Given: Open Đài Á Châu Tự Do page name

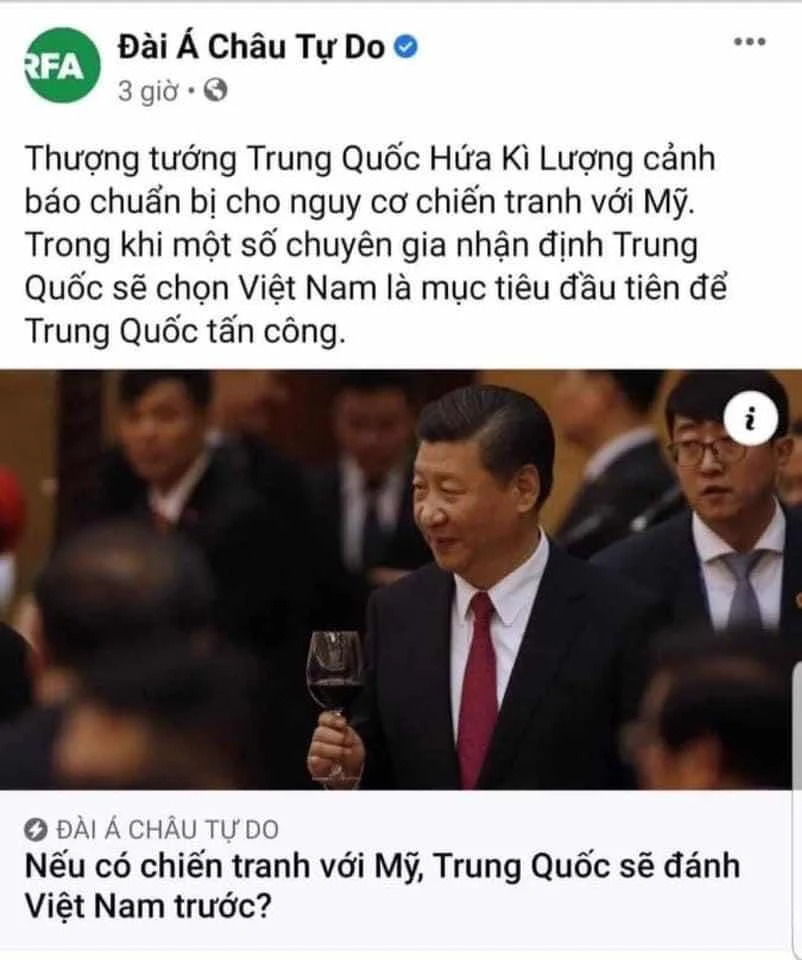Looking at the screenshot, I should click(x=250, y=46).
